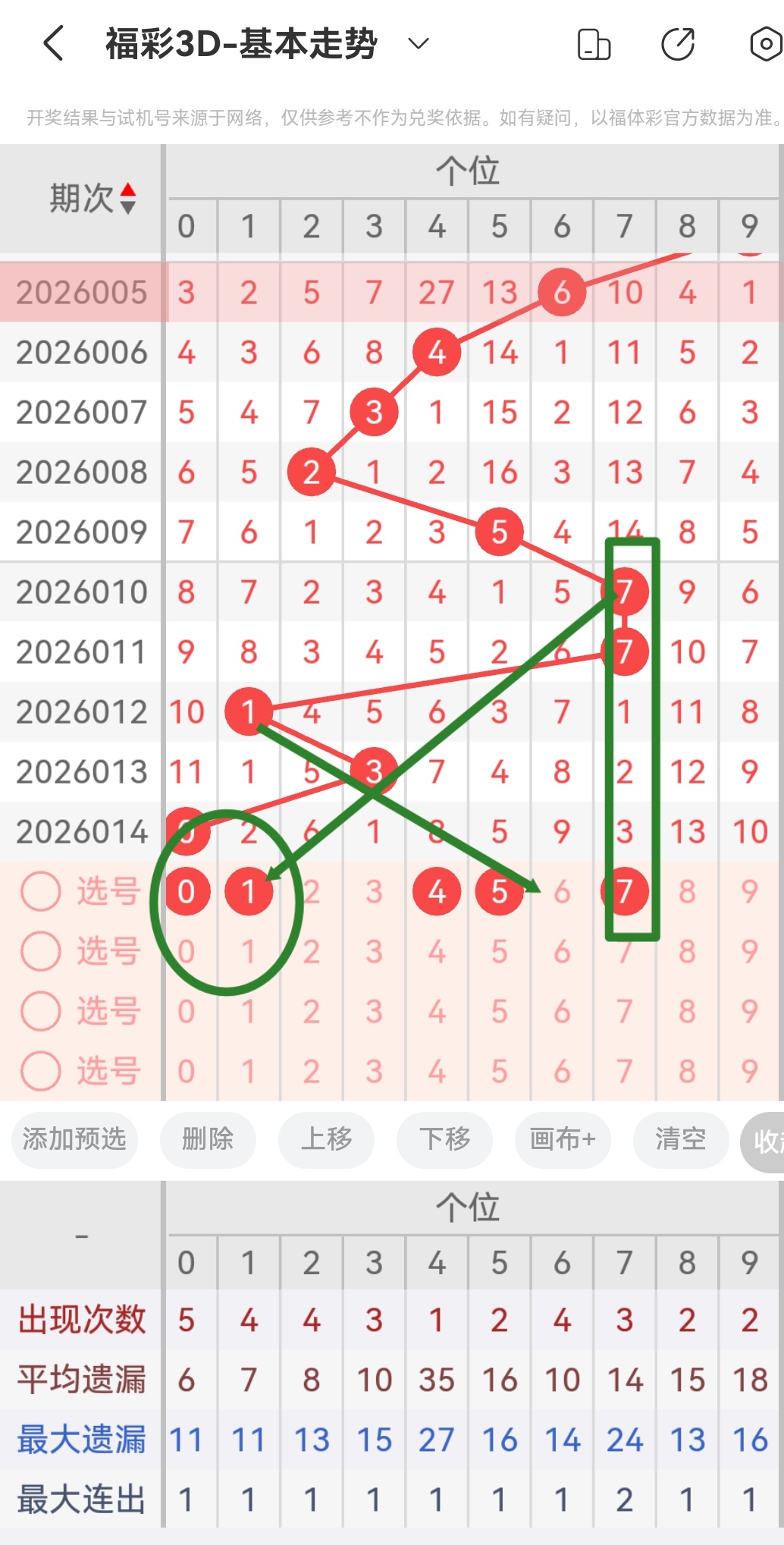Expand the 福彩3D-基本走势 title dropdown
The width and height of the screenshot is (784, 1545).
point(417,46)
